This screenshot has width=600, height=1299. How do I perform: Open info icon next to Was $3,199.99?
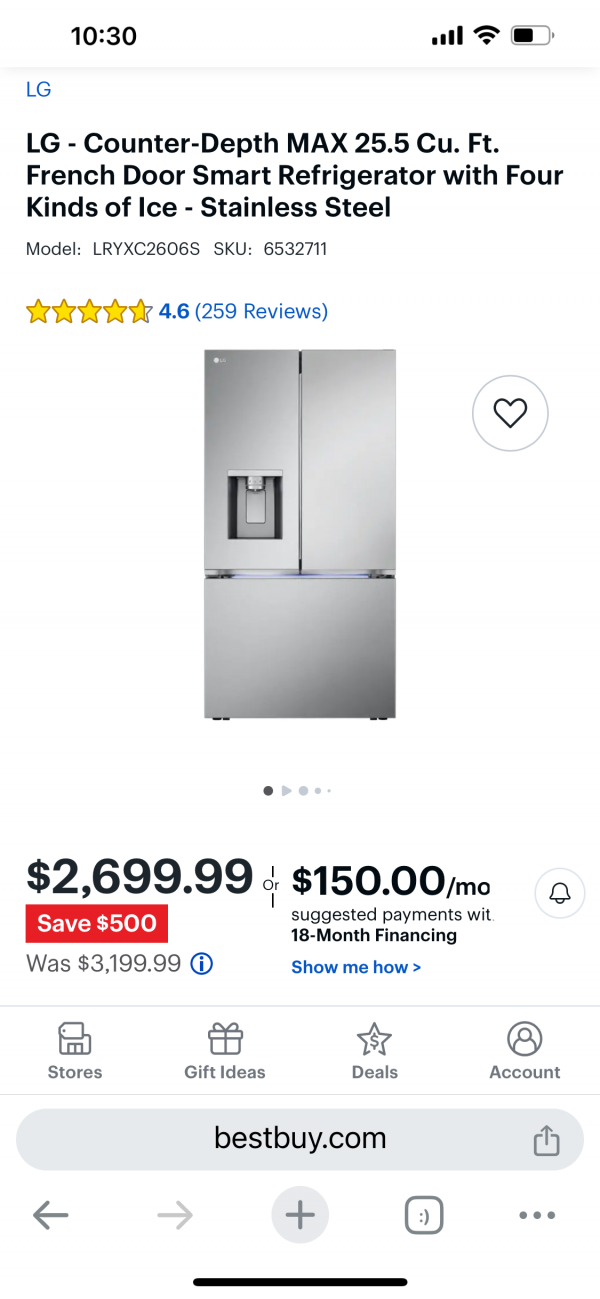tap(201, 964)
